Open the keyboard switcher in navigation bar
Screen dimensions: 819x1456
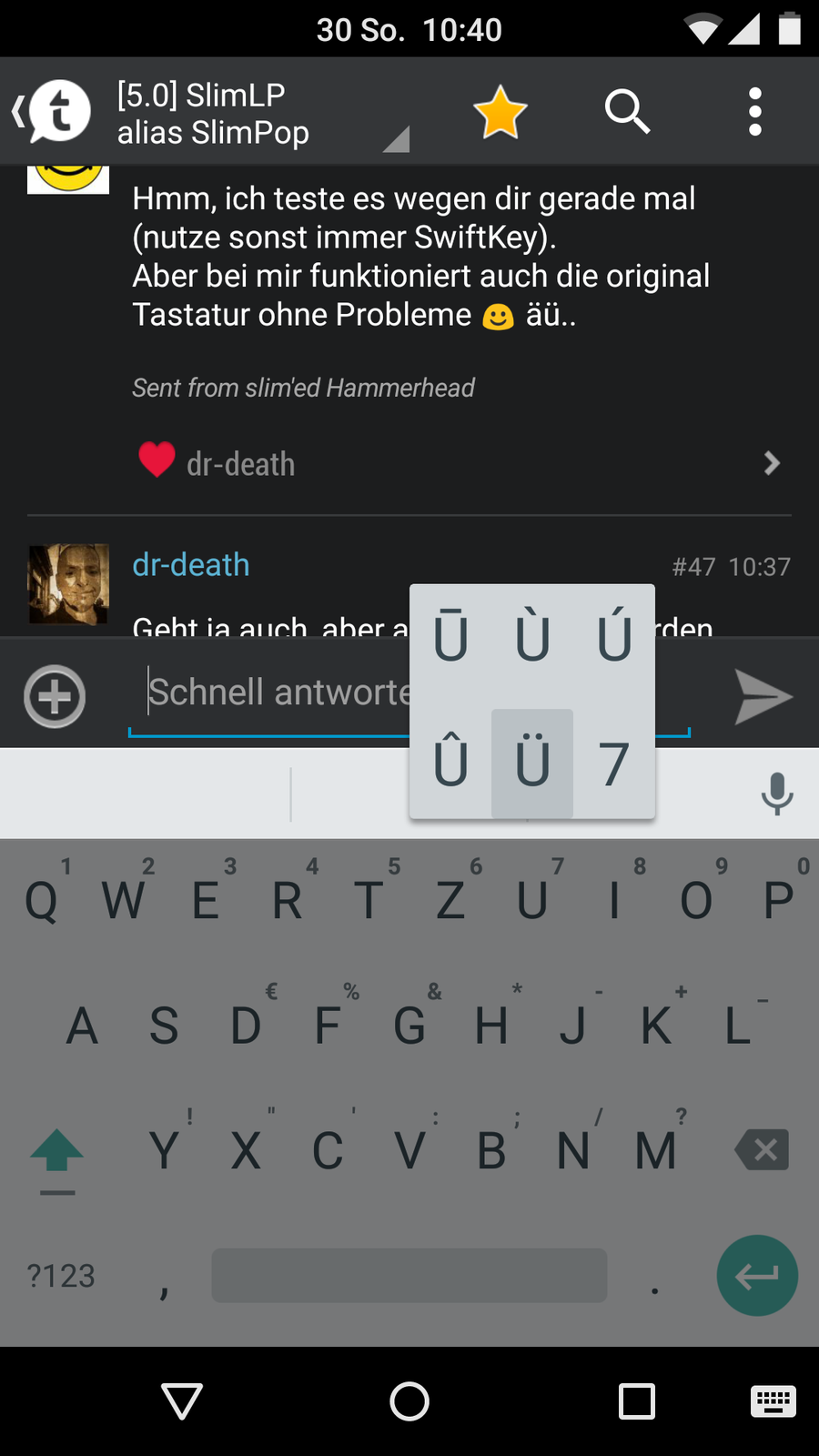point(773,1401)
